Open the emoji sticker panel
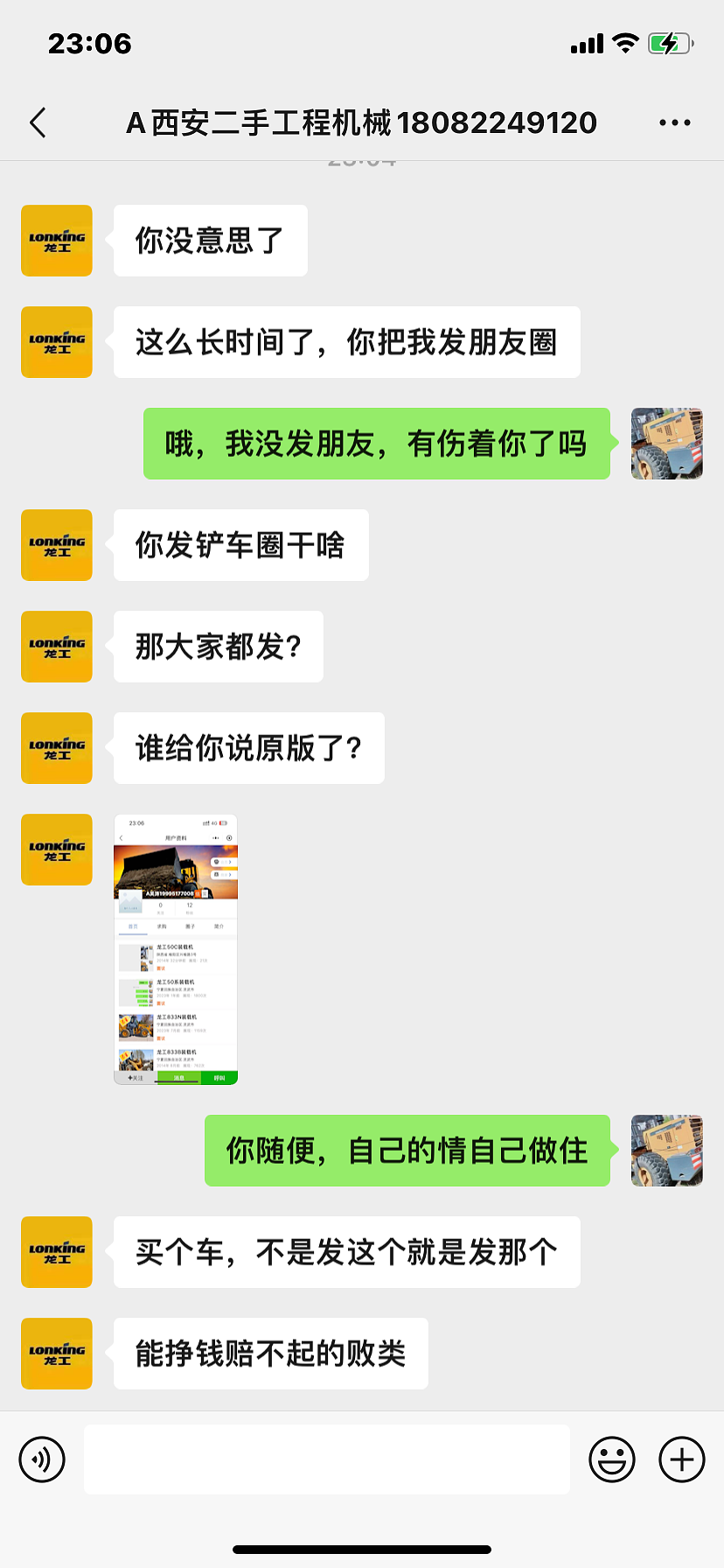The image size is (724, 1568). coord(611,1459)
